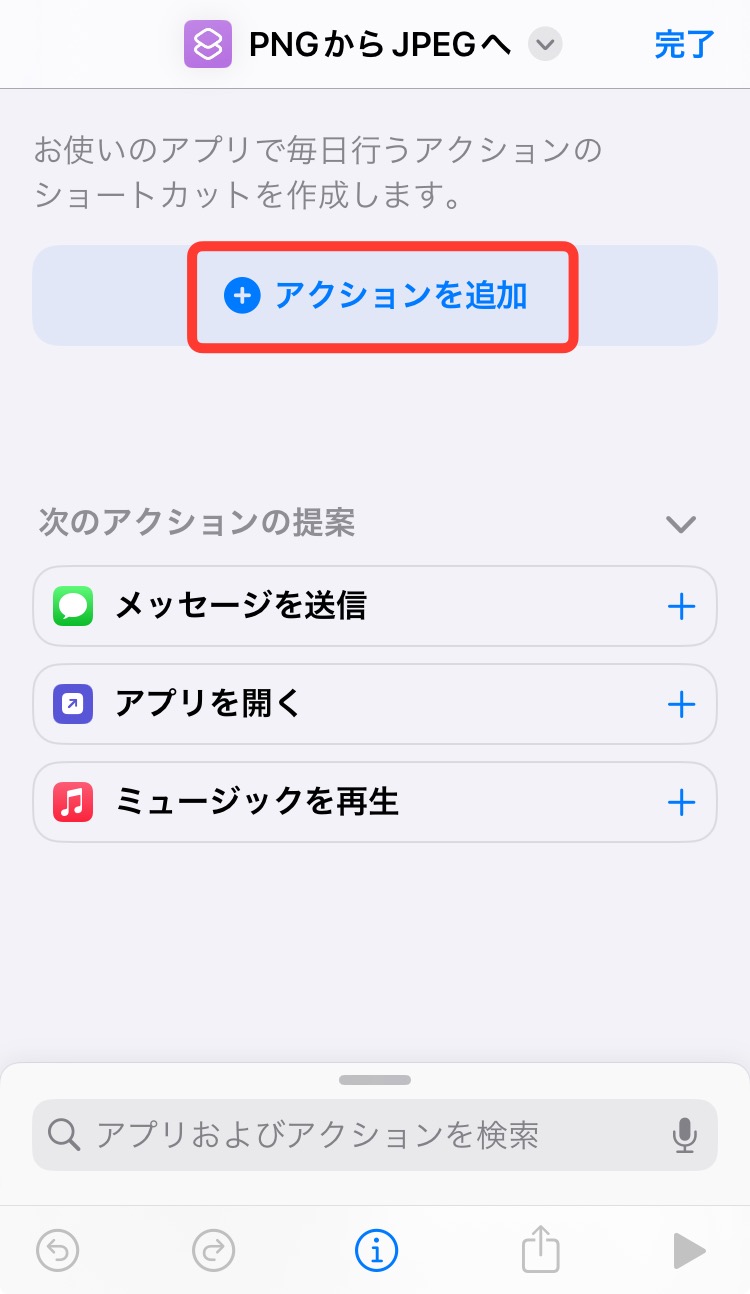This screenshot has width=750, height=1294.
Task: Add メッセージを送信 action with plus
Action: (x=681, y=606)
